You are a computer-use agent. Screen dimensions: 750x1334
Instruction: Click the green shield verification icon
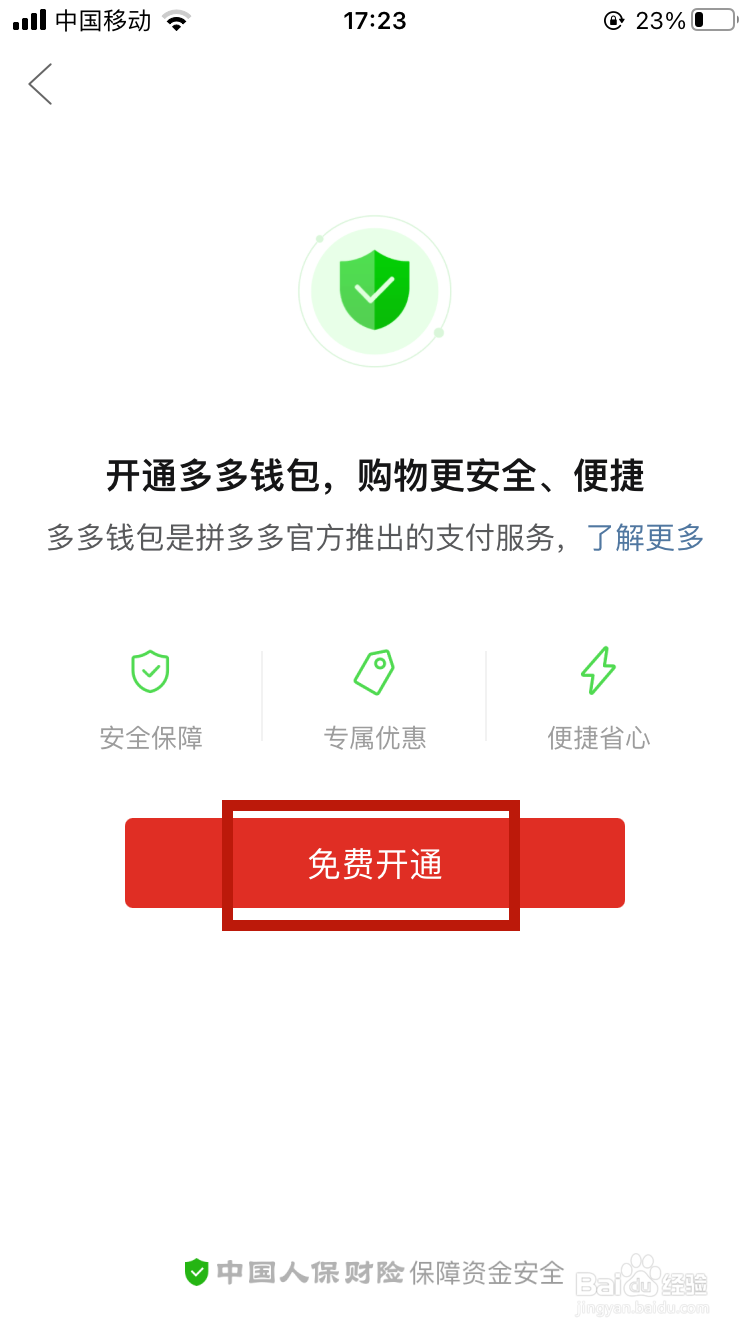[x=375, y=290]
